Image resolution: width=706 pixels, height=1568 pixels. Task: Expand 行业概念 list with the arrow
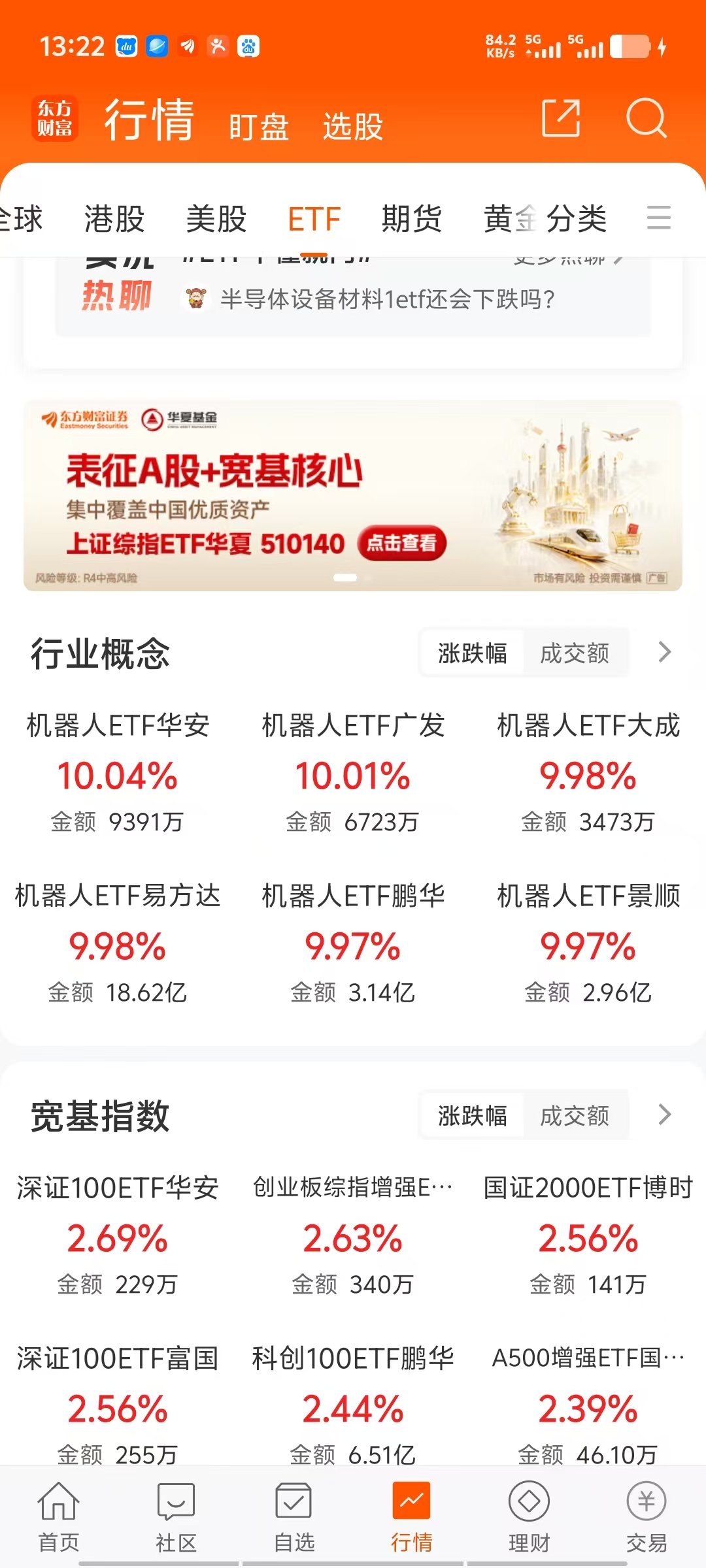point(665,652)
